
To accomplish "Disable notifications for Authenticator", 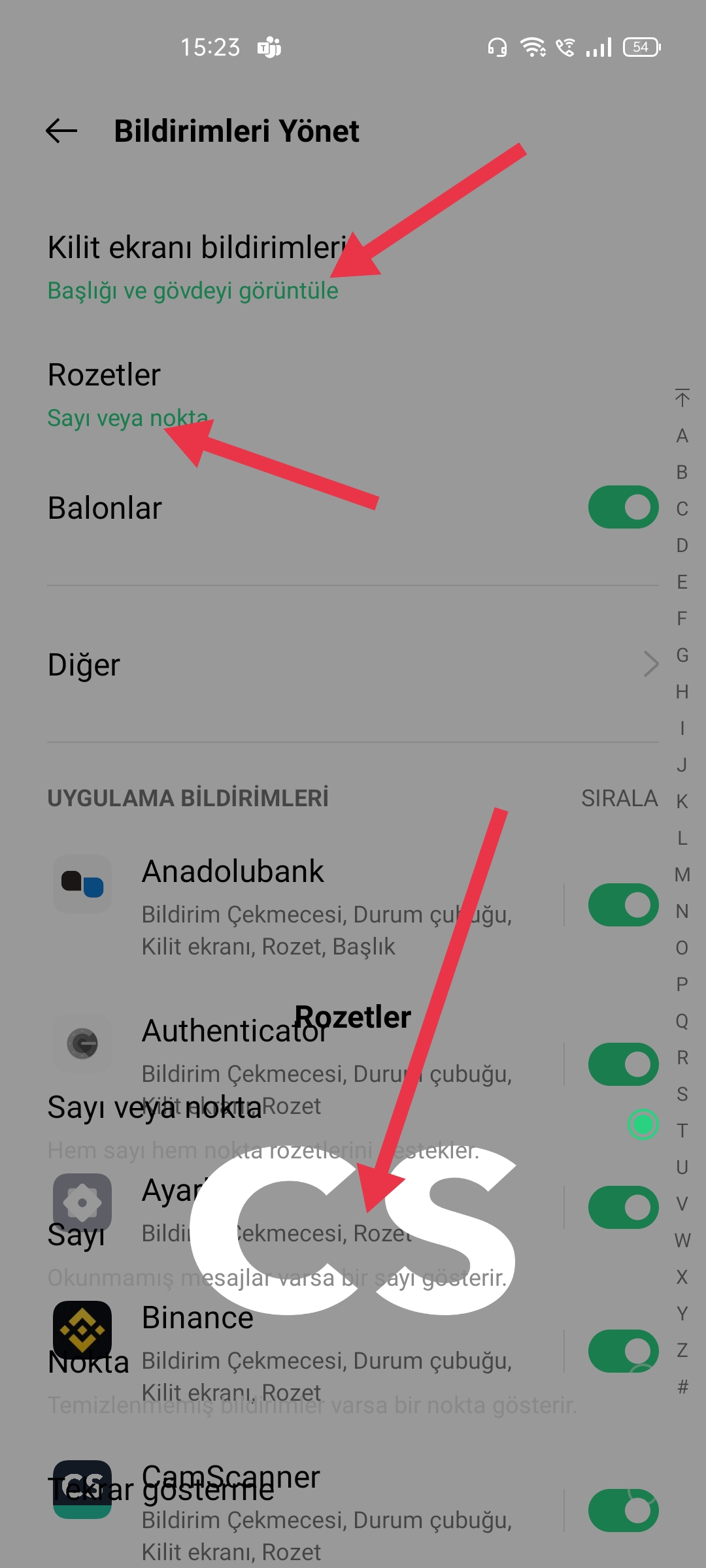I will pos(623,1064).
